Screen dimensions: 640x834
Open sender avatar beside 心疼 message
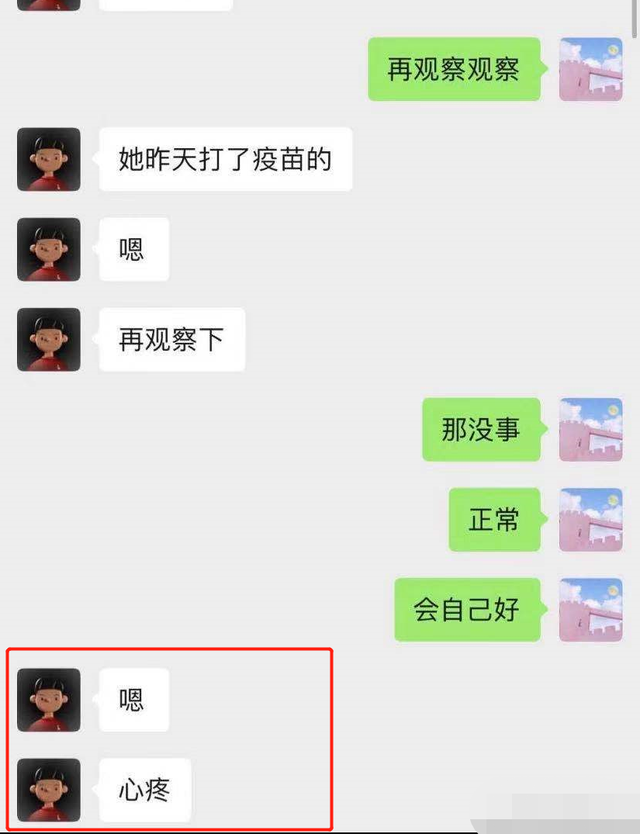point(49,790)
